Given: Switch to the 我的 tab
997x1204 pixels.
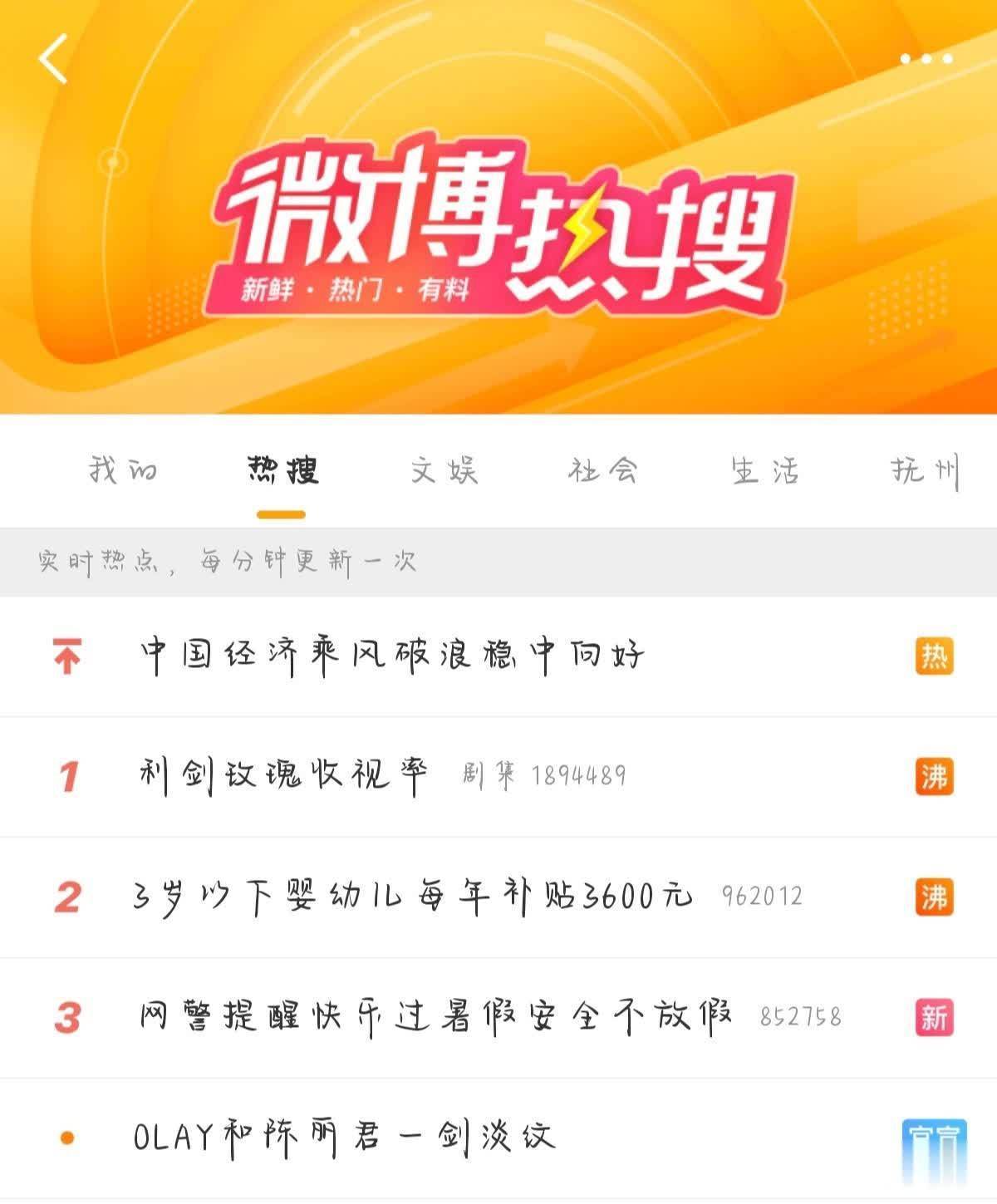Looking at the screenshot, I should click(123, 470).
